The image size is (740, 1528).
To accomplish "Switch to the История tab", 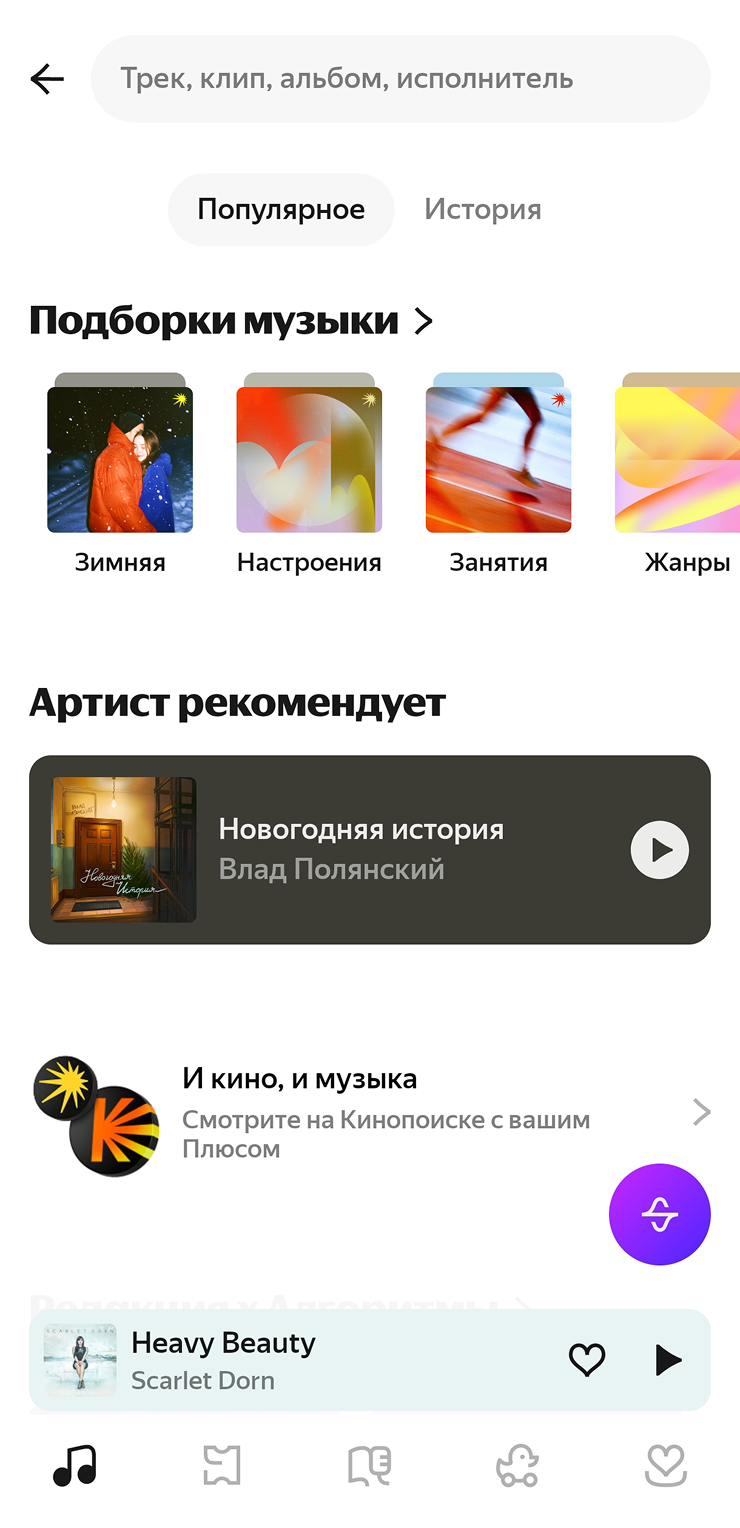I will tap(483, 209).
